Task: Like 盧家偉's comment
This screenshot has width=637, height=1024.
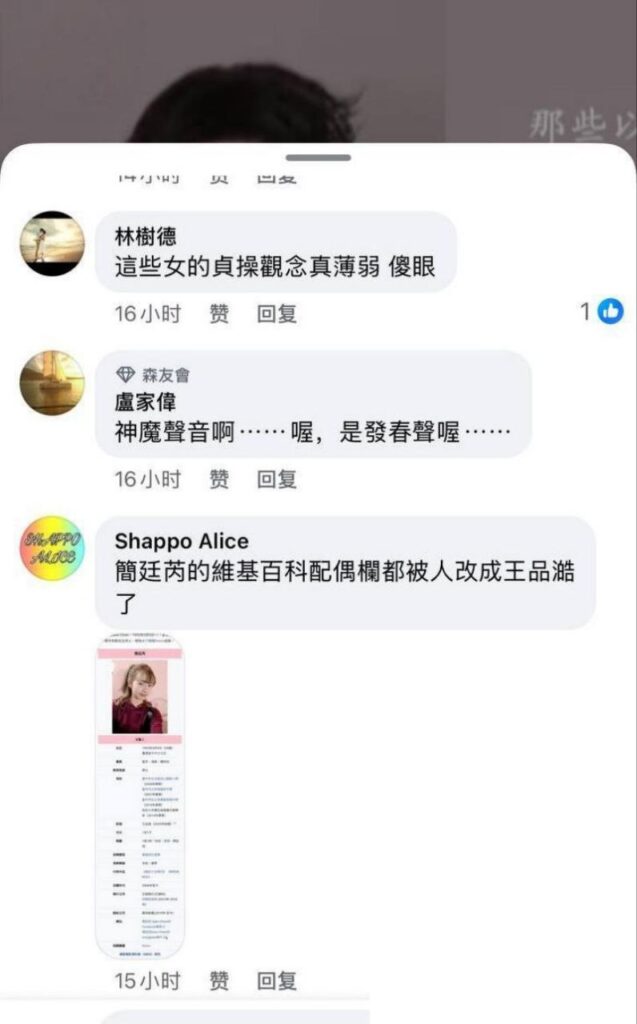Action: [219, 479]
